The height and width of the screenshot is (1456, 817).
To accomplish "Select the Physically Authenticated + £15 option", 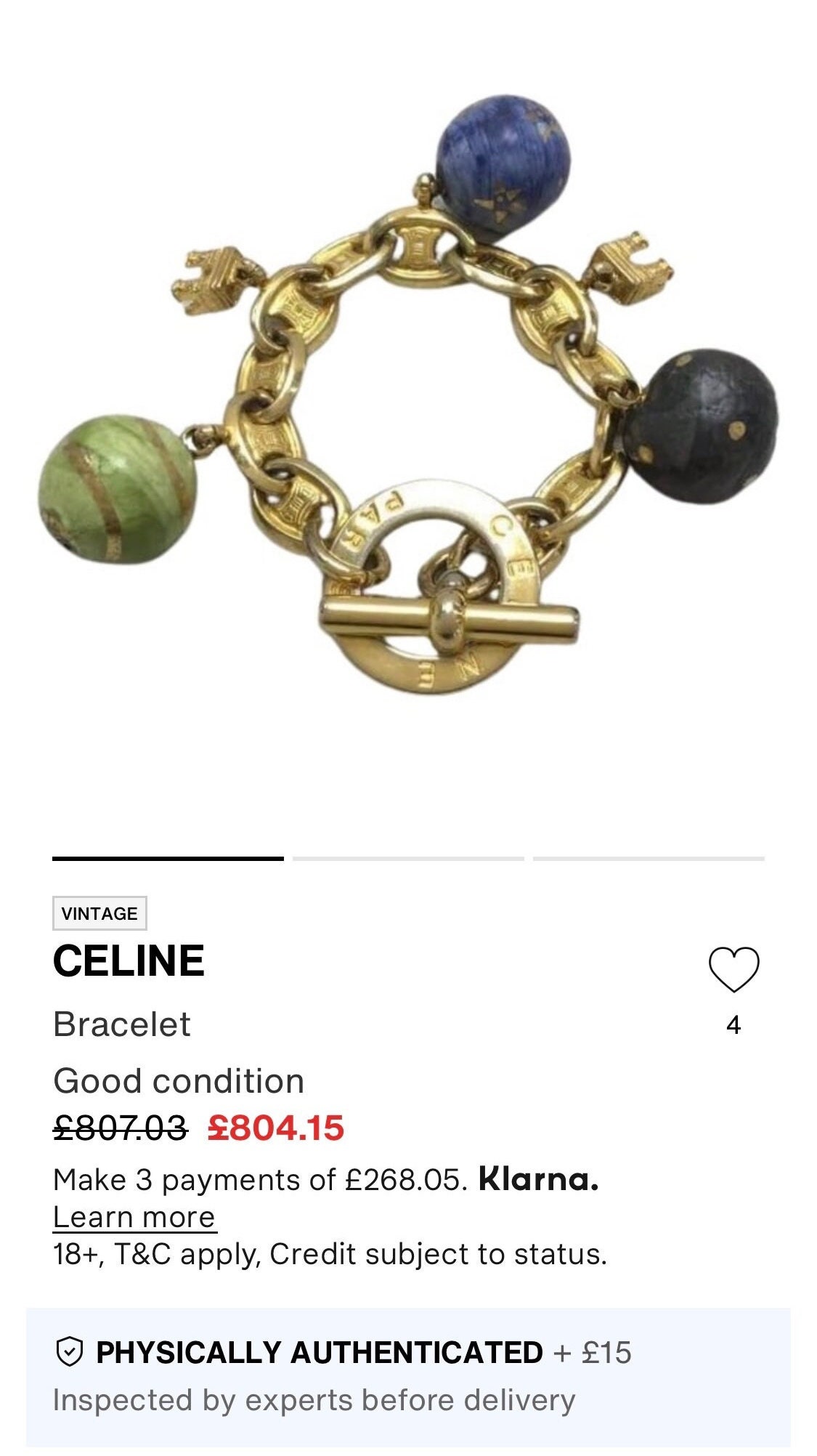I will click(408, 1378).
